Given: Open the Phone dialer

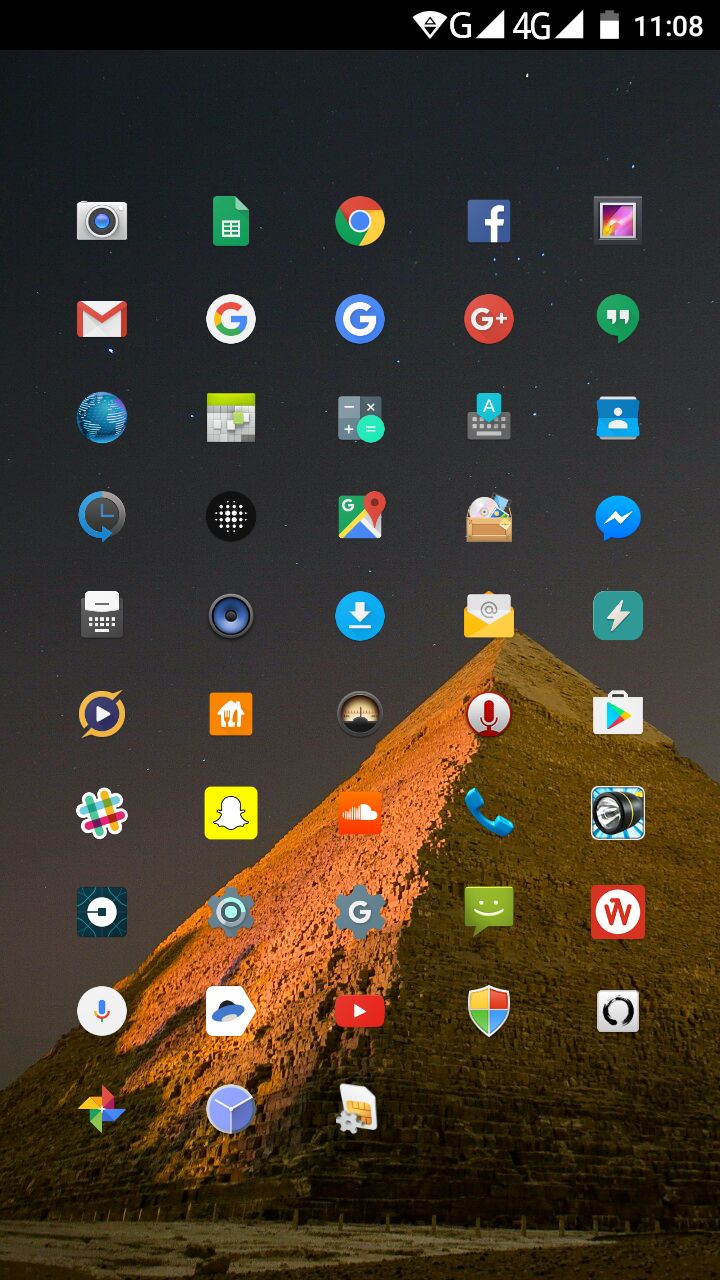Looking at the screenshot, I should tap(489, 812).
